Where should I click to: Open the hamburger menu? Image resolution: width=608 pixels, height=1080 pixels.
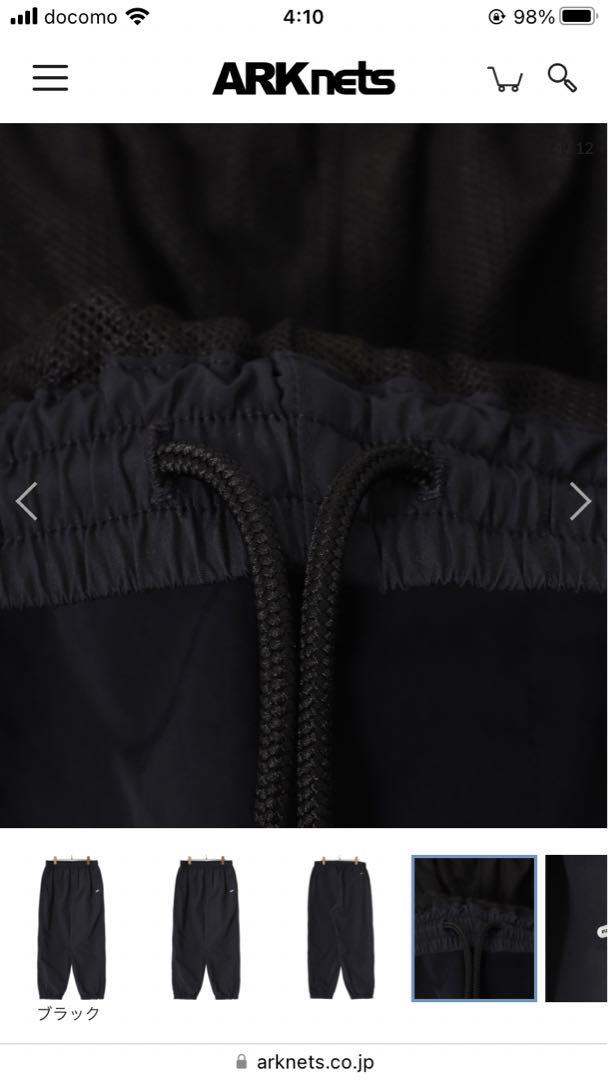[x=50, y=78]
